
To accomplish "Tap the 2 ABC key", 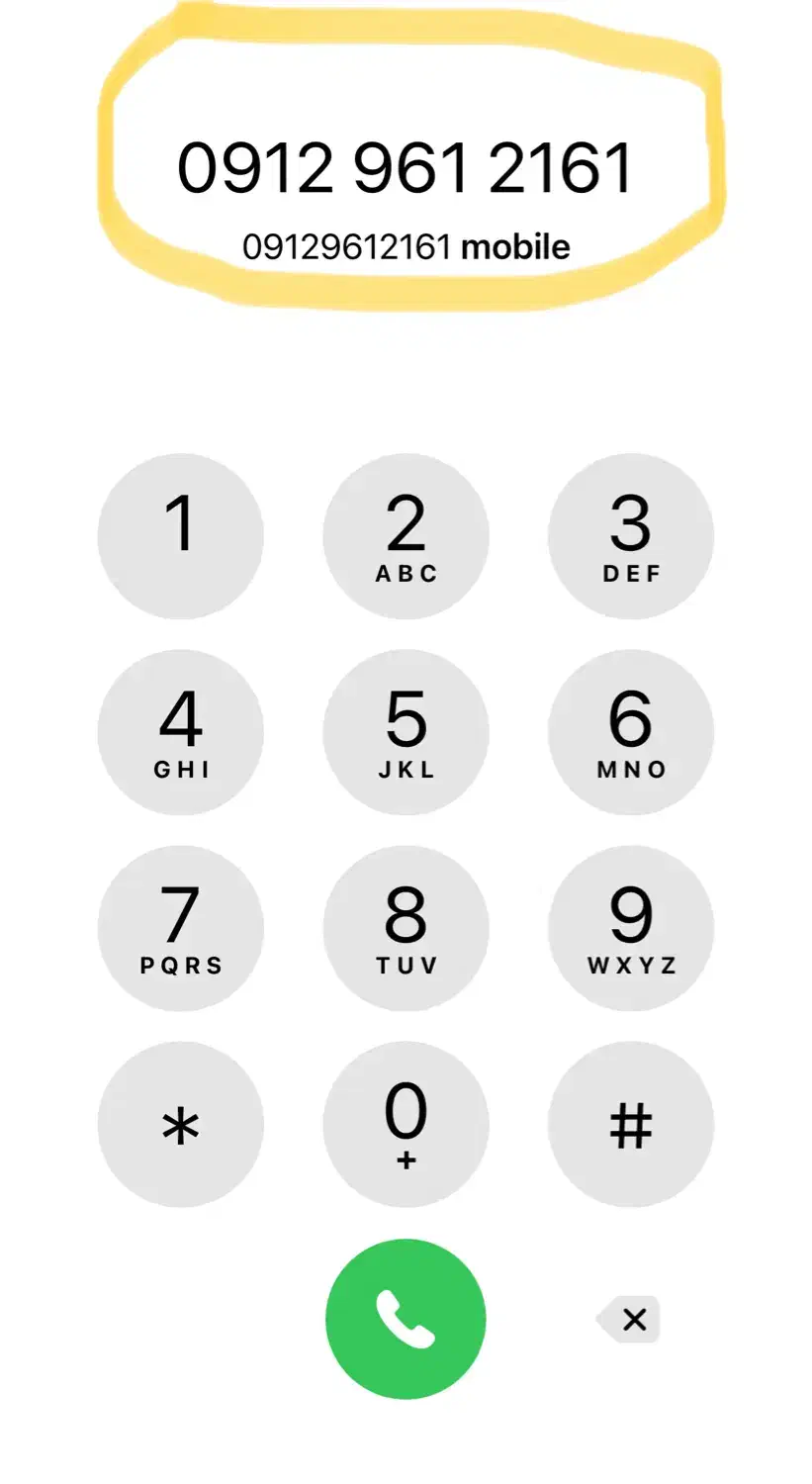I will tap(406, 536).
